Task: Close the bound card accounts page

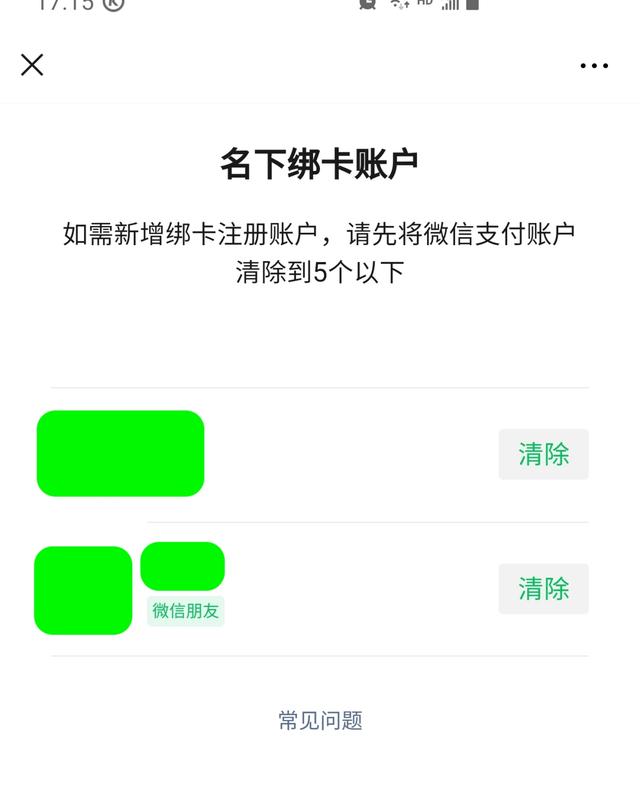Action: coord(32,65)
